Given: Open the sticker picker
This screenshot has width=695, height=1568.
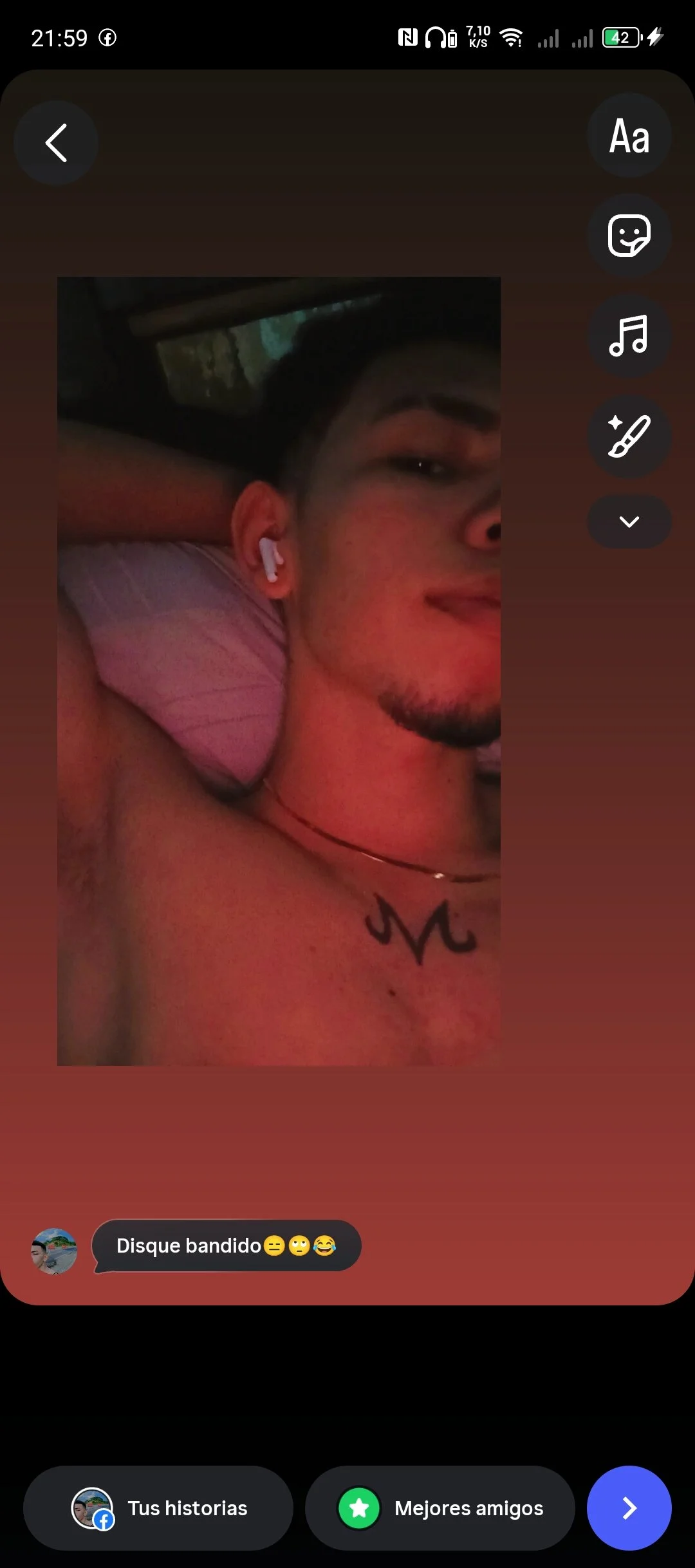Looking at the screenshot, I should coord(629,236).
